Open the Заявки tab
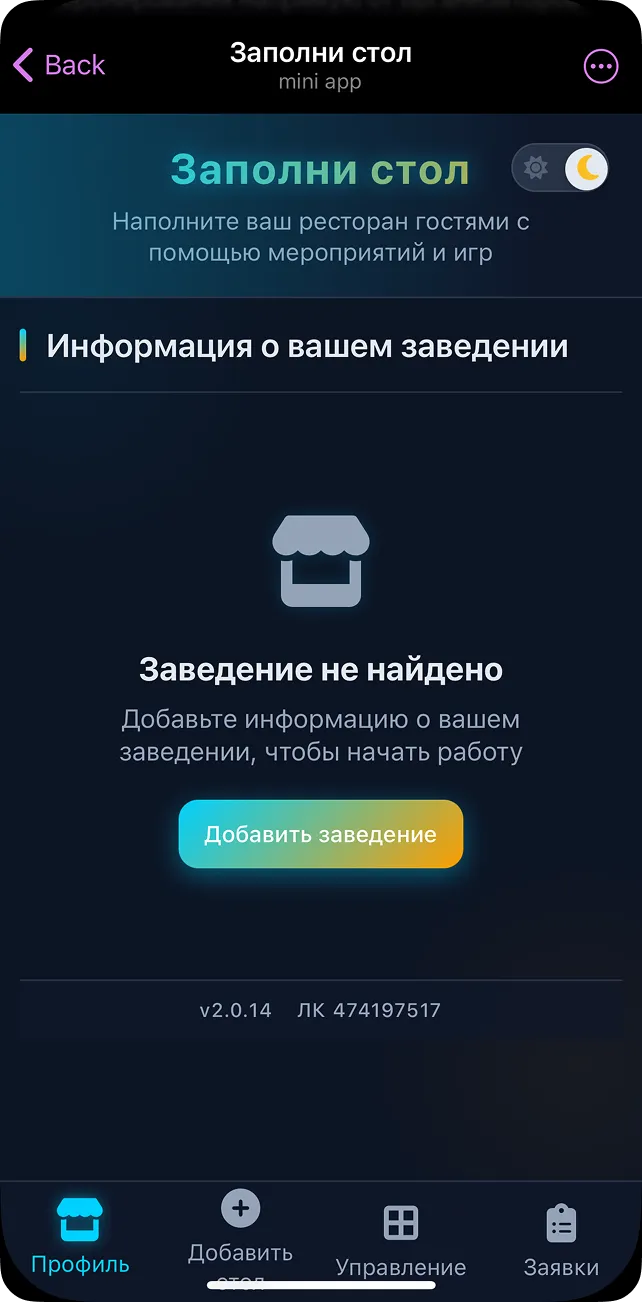The width and height of the screenshot is (642, 1302). 561,1240
